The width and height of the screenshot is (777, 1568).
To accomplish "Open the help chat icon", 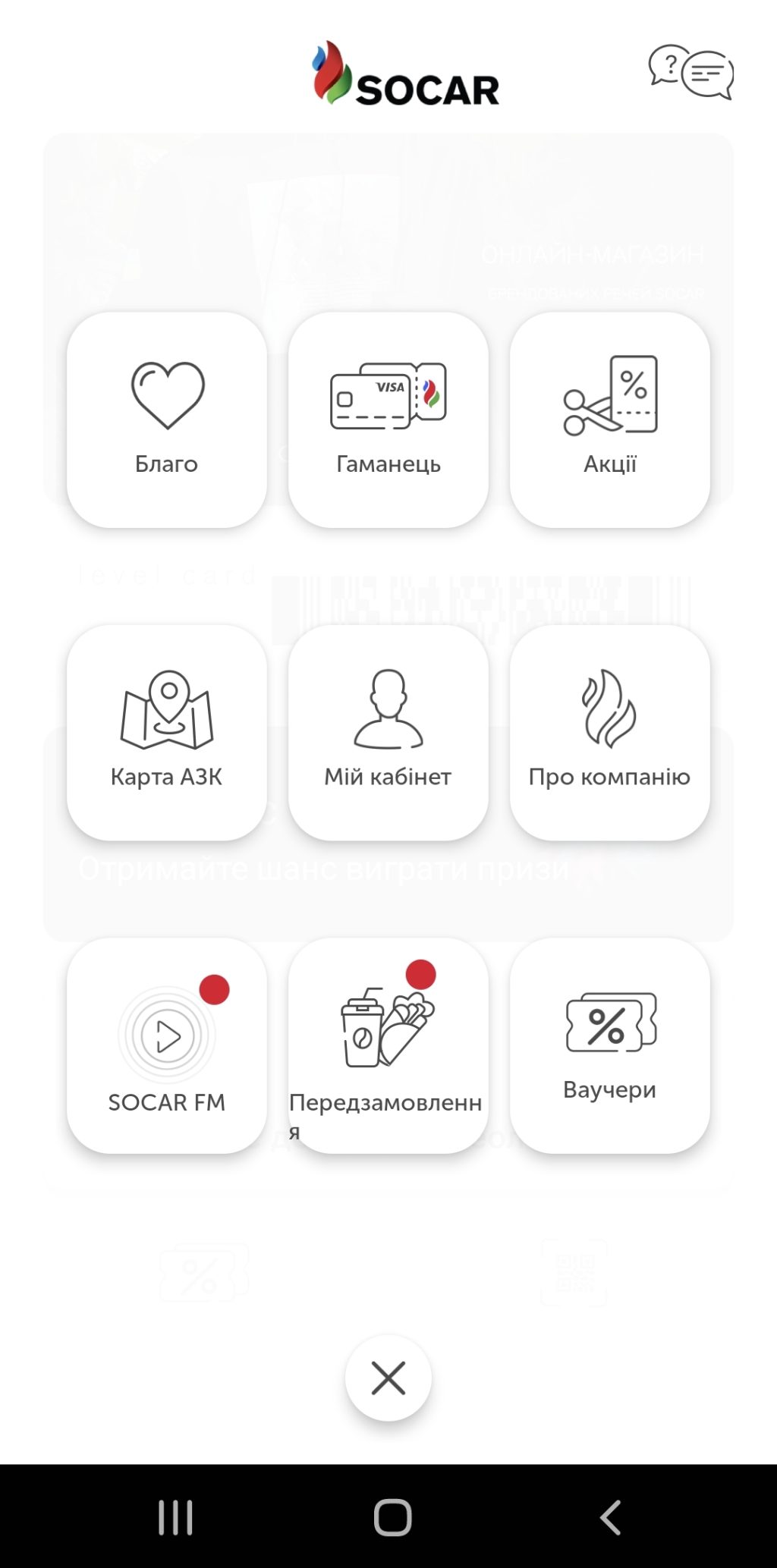I will pyautogui.click(x=690, y=72).
